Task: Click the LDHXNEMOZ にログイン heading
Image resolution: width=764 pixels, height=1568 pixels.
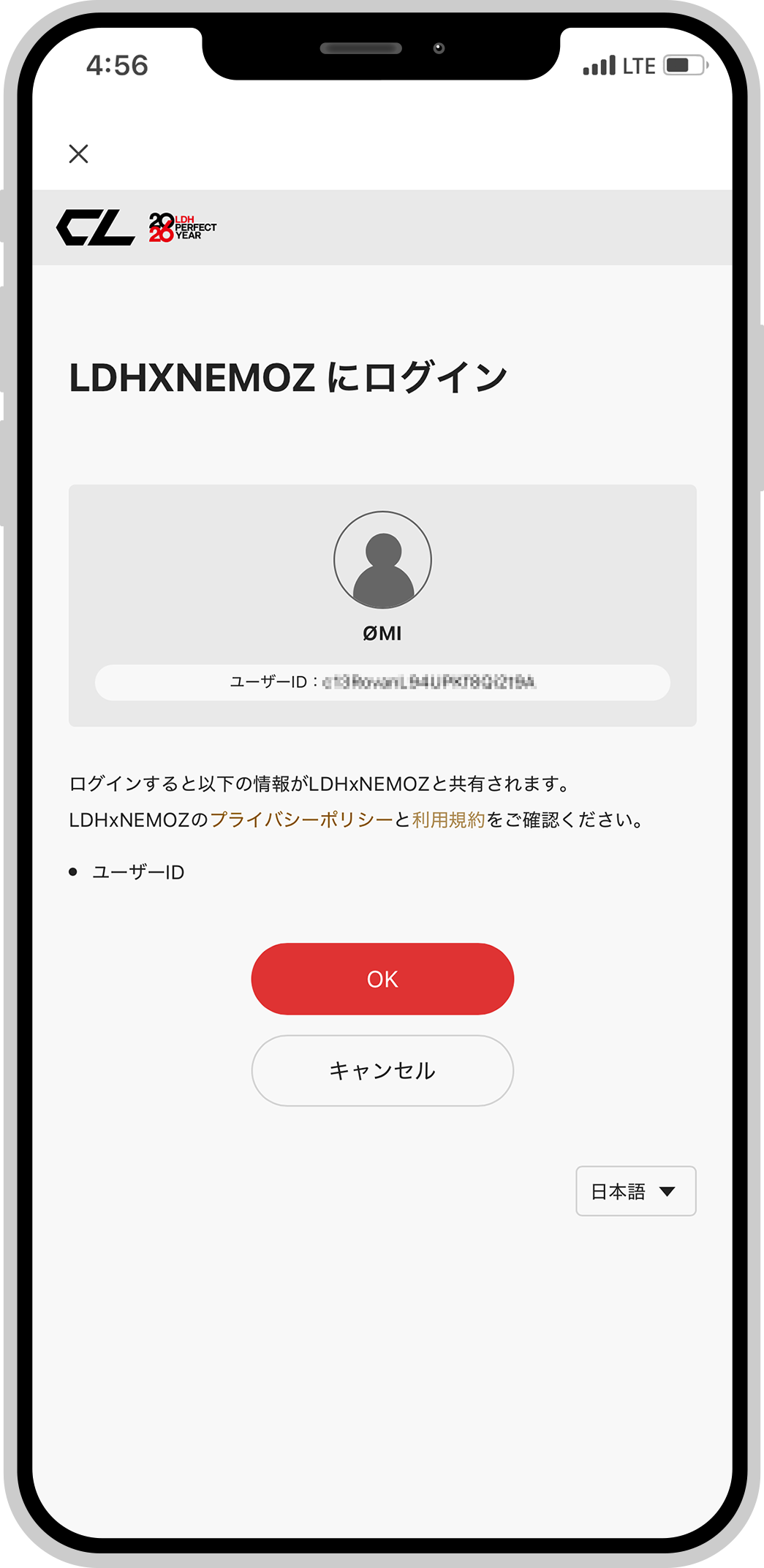Action: coord(289,375)
